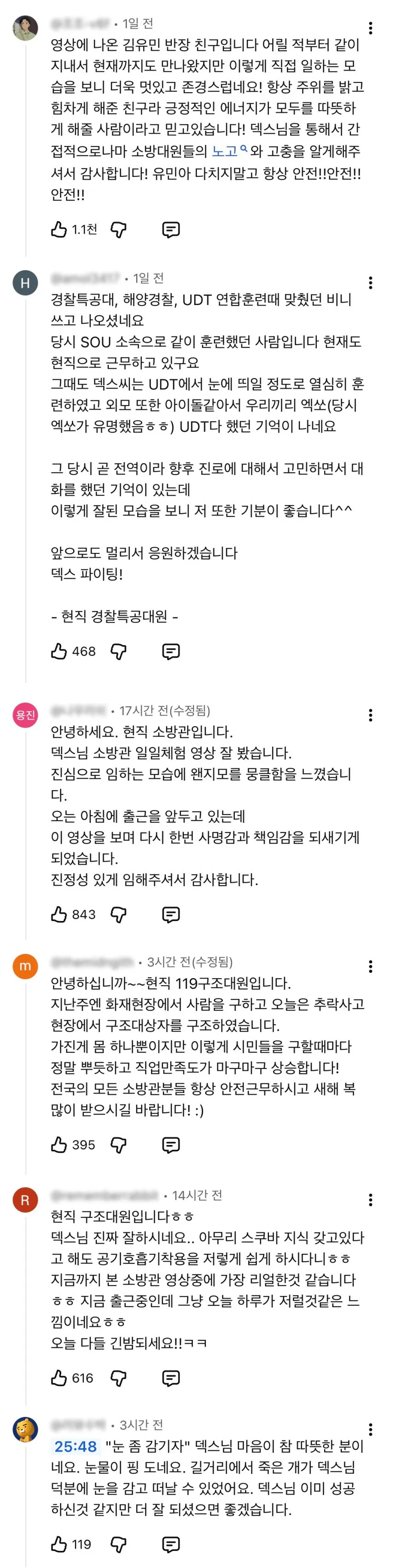Jump to the 25:48 timestamp
Image resolution: width=396 pixels, height=1568 pixels.
point(76,1446)
